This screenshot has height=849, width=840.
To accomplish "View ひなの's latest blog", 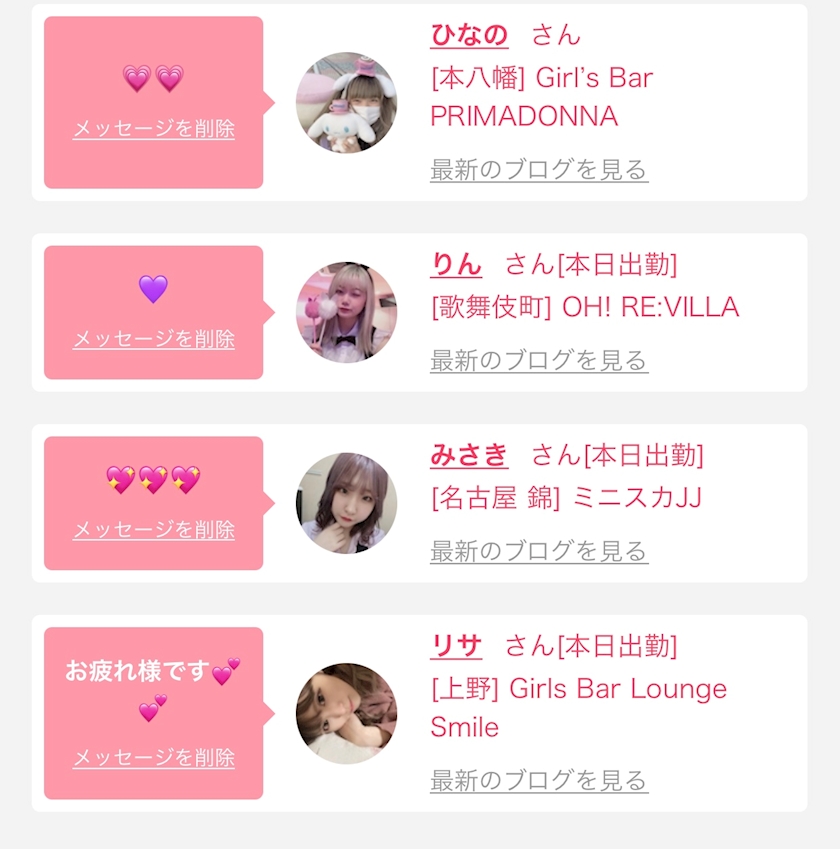I will (539, 170).
